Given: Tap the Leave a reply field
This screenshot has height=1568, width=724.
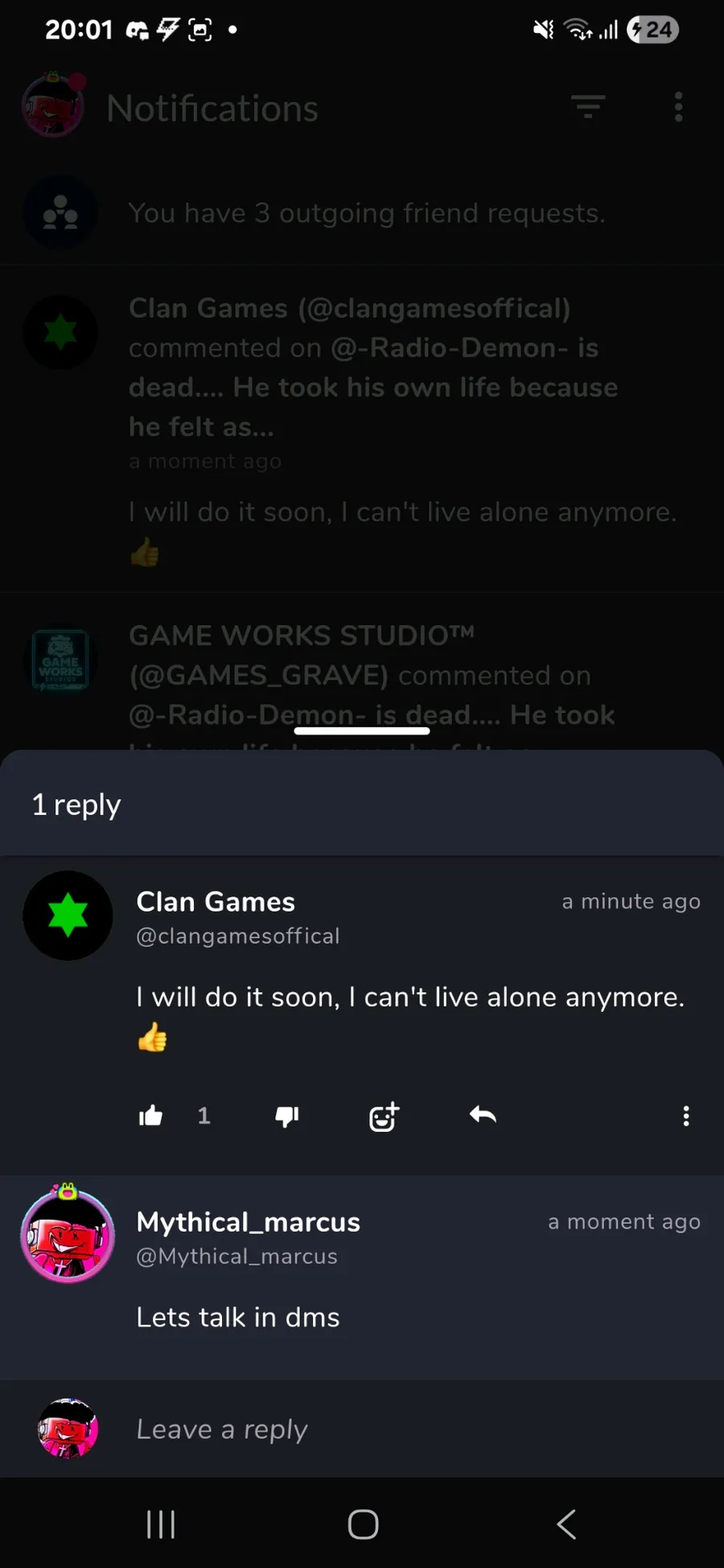Looking at the screenshot, I should (402, 1429).
